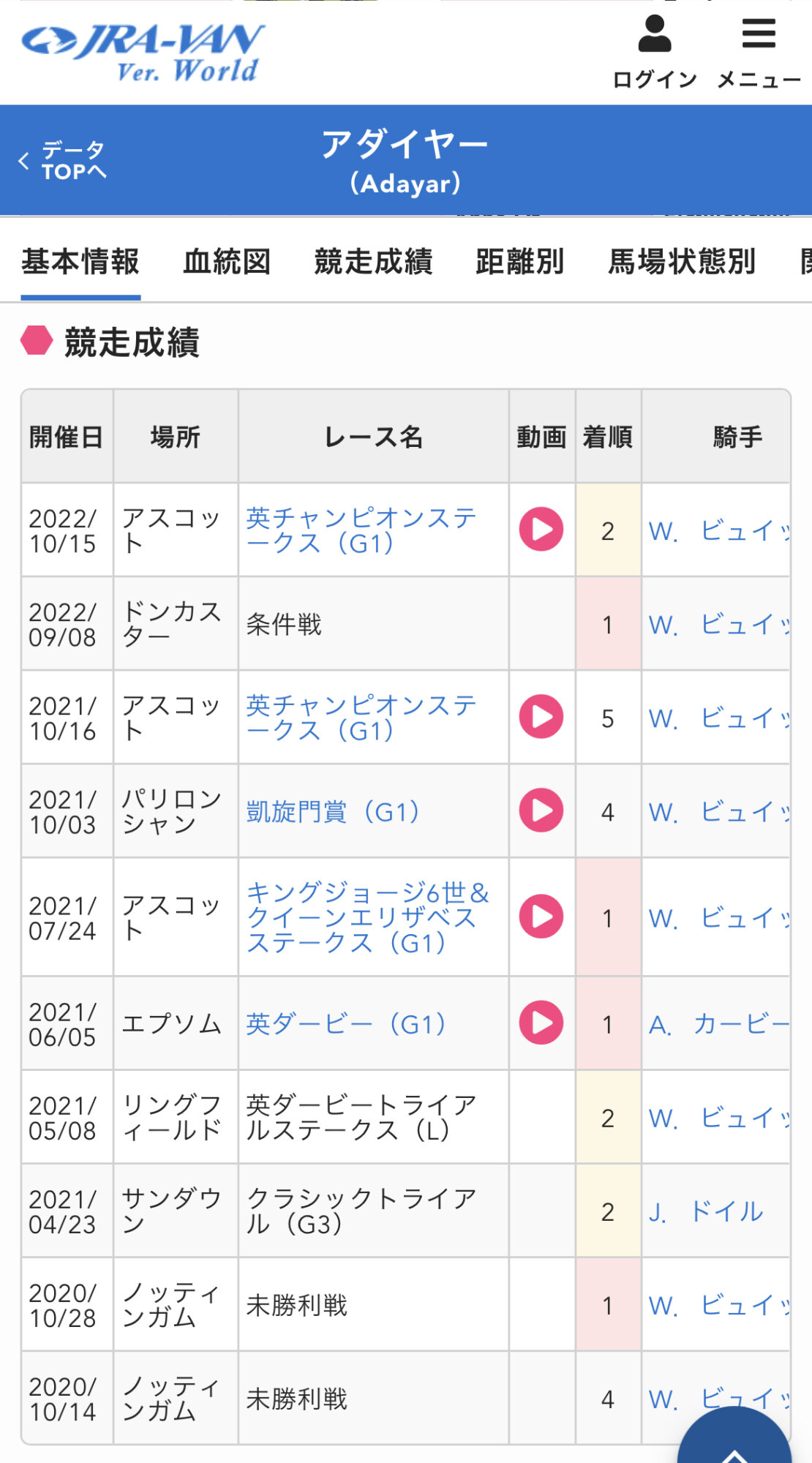The width and height of the screenshot is (812, 1463).
Task: Play the 凱旋門賞 race video
Action: point(541,811)
